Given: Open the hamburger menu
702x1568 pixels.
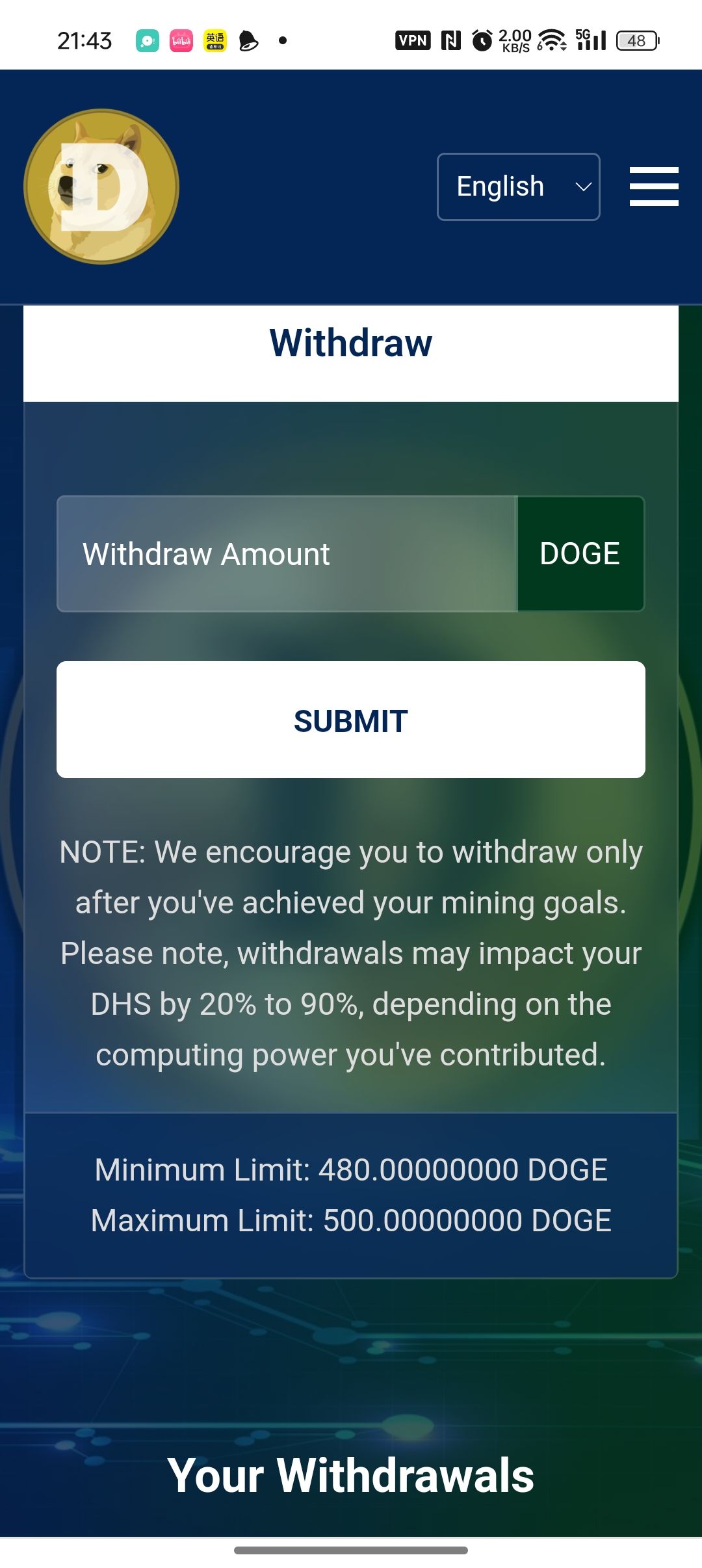Looking at the screenshot, I should point(654,187).
